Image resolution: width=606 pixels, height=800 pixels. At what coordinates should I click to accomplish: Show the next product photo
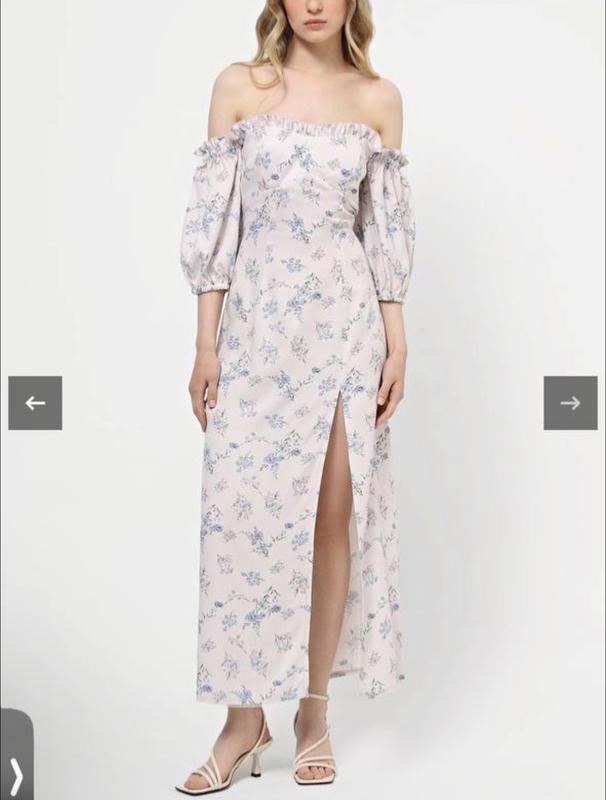[x=570, y=403]
